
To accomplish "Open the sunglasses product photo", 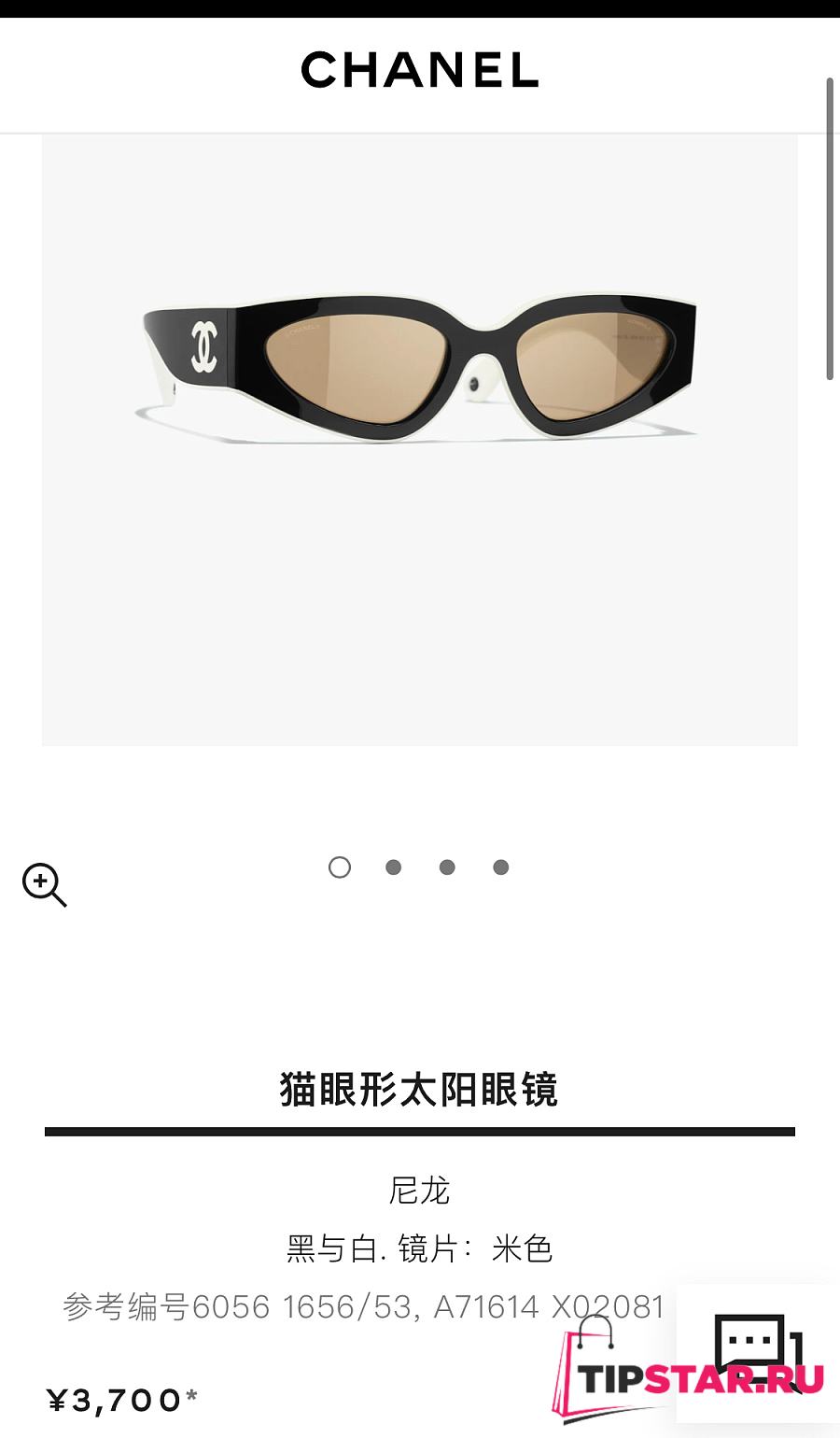I will tap(420, 374).
